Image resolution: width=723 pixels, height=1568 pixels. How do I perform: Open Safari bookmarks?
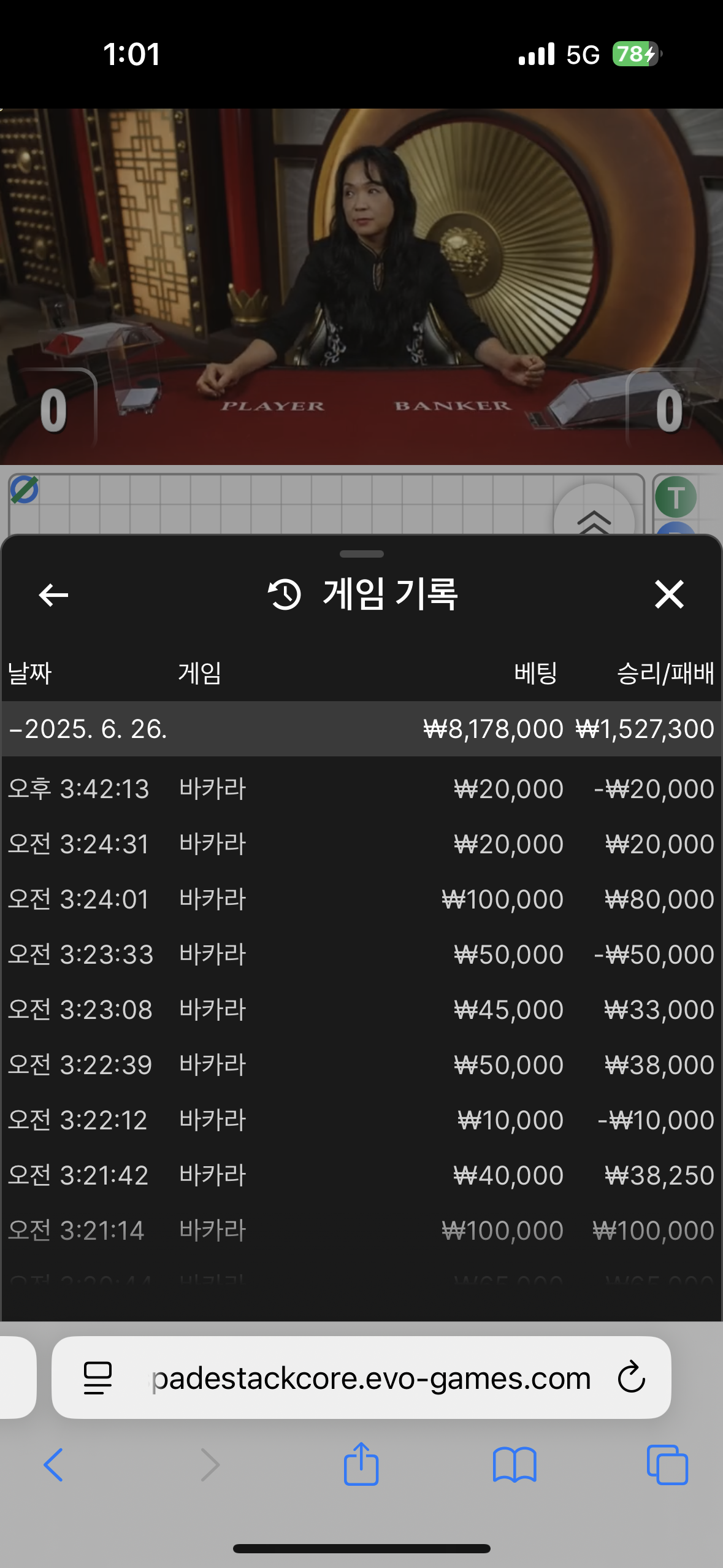[x=515, y=1465]
